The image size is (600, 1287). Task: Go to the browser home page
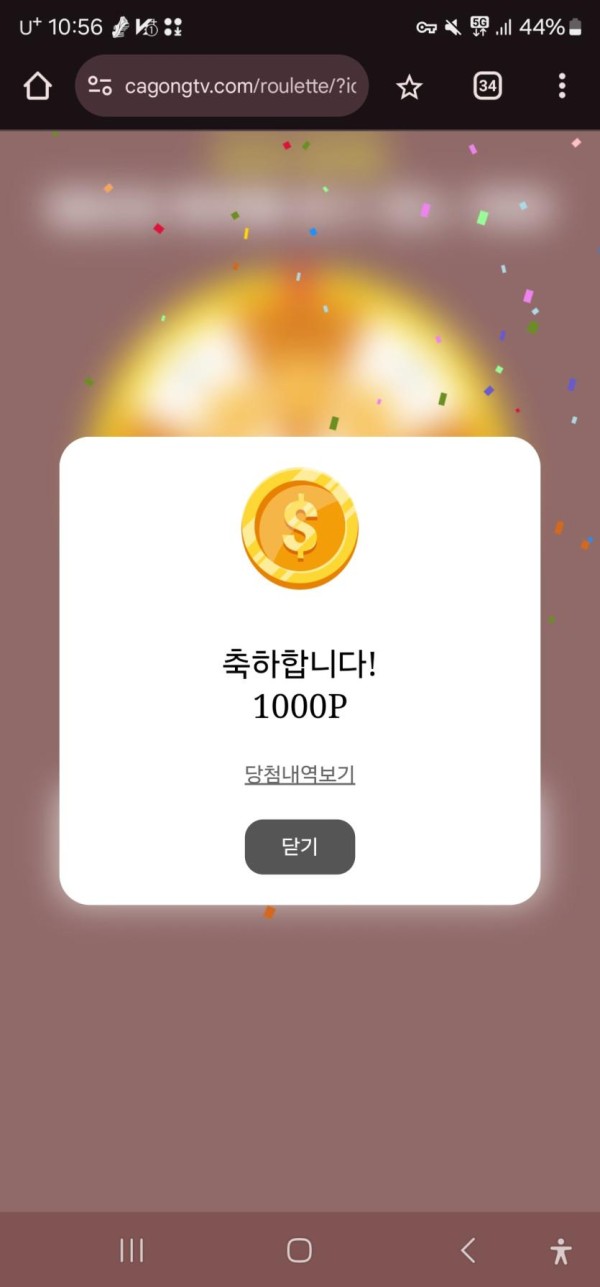click(37, 87)
